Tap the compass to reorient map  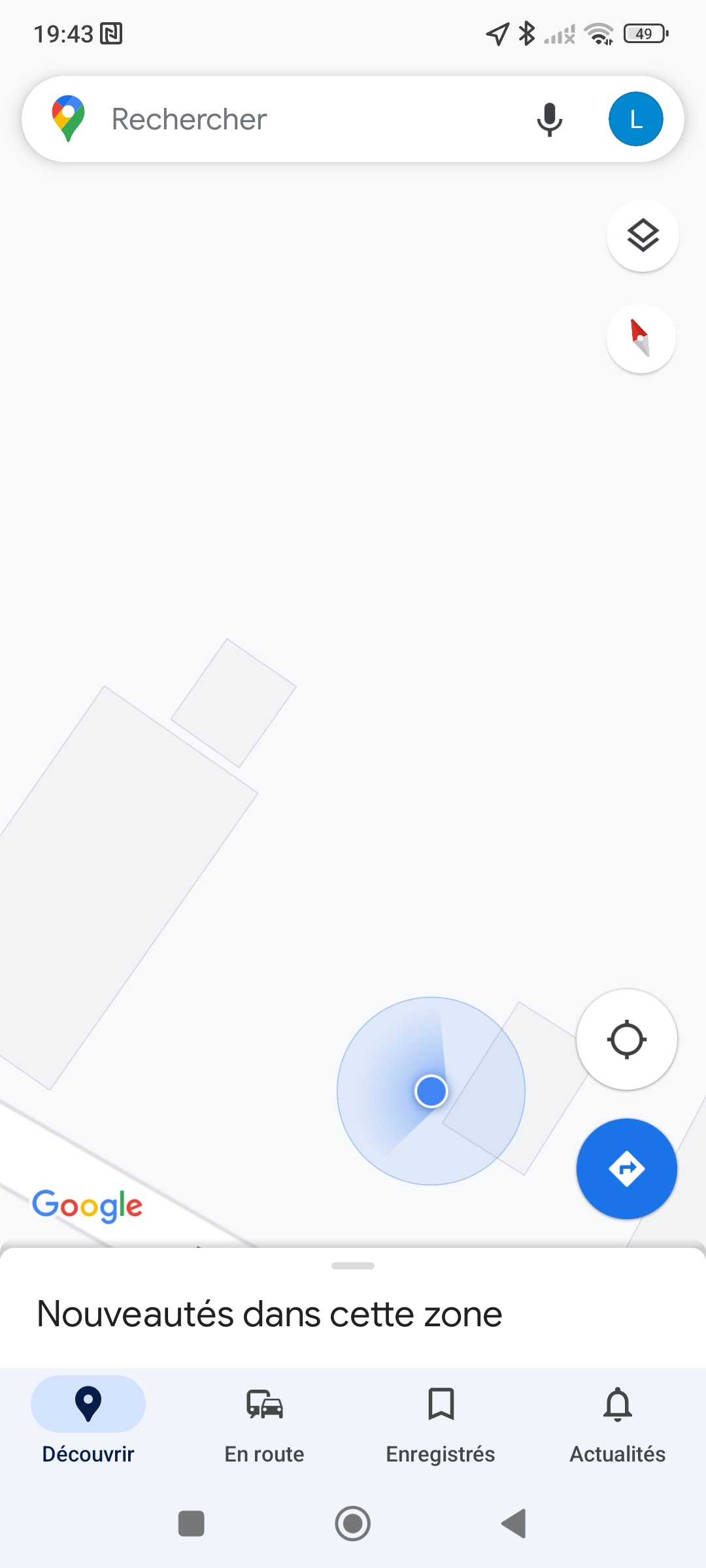click(x=641, y=338)
